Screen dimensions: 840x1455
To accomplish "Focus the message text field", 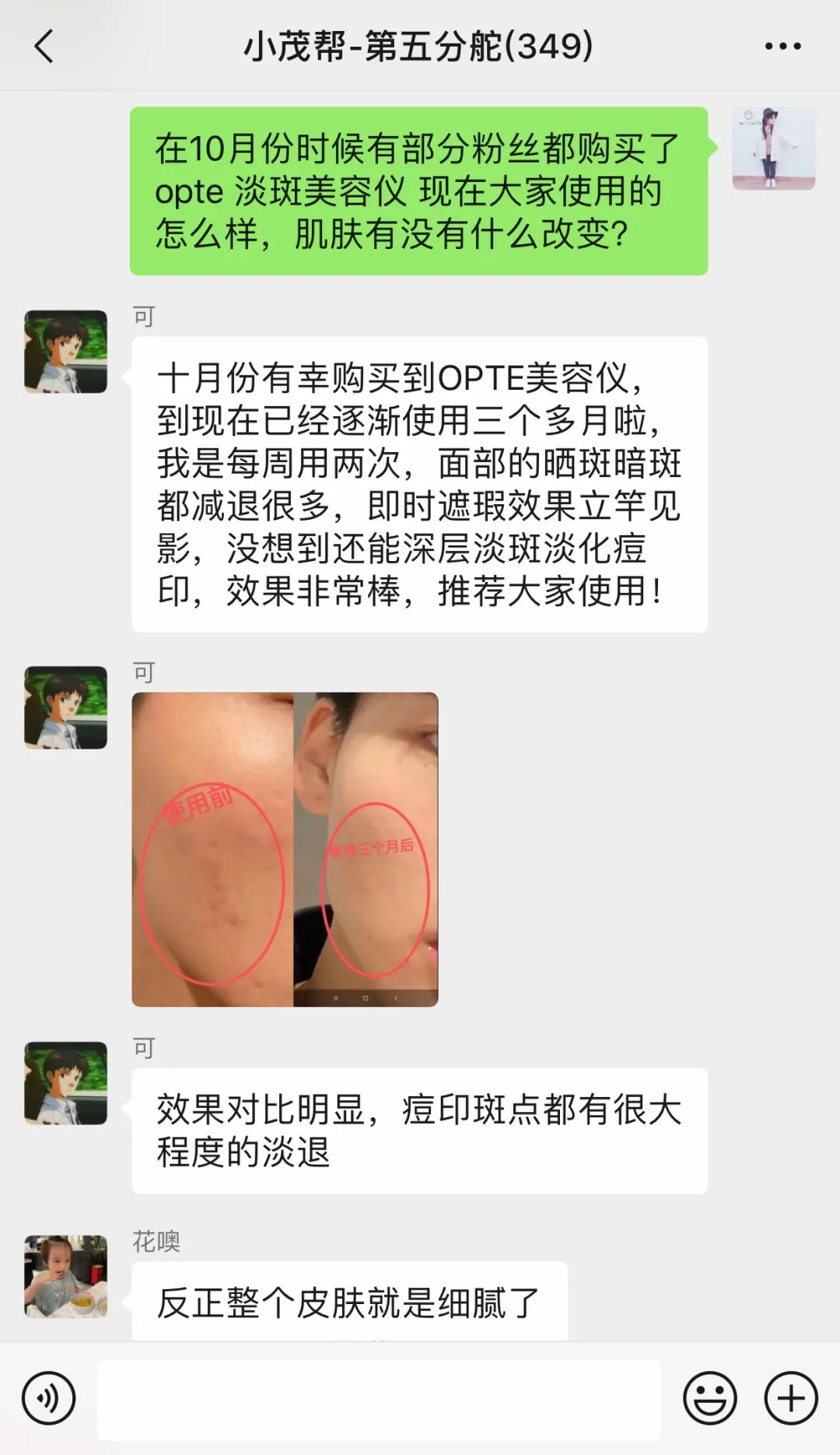I will click(x=380, y=1398).
